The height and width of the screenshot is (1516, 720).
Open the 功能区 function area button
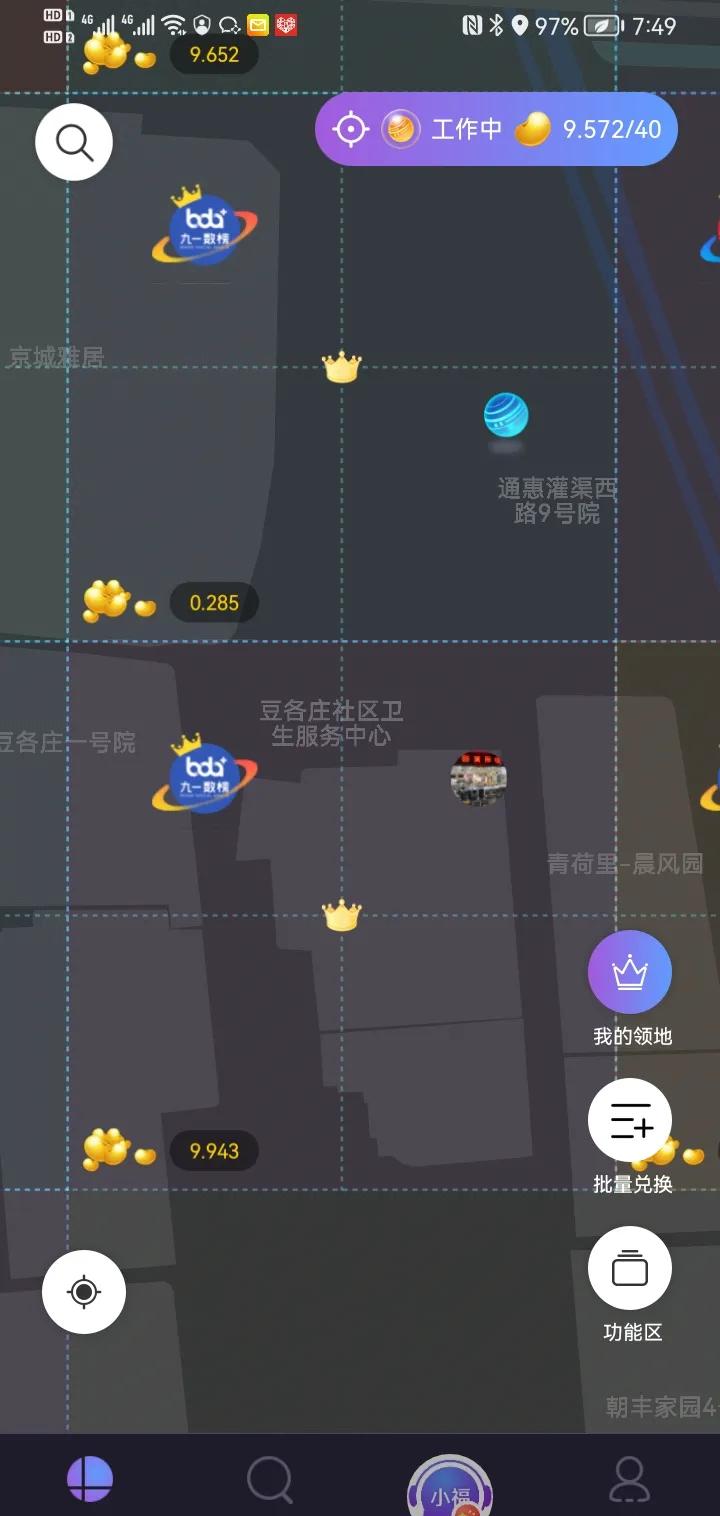coord(630,1269)
